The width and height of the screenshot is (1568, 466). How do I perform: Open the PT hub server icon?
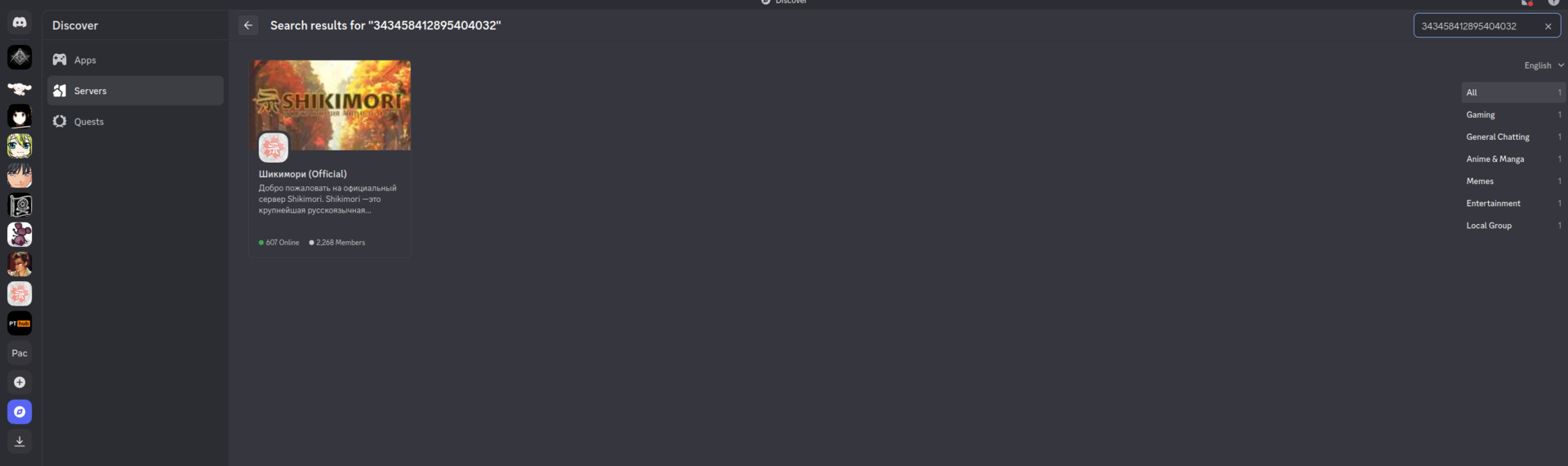pyautogui.click(x=20, y=323)
